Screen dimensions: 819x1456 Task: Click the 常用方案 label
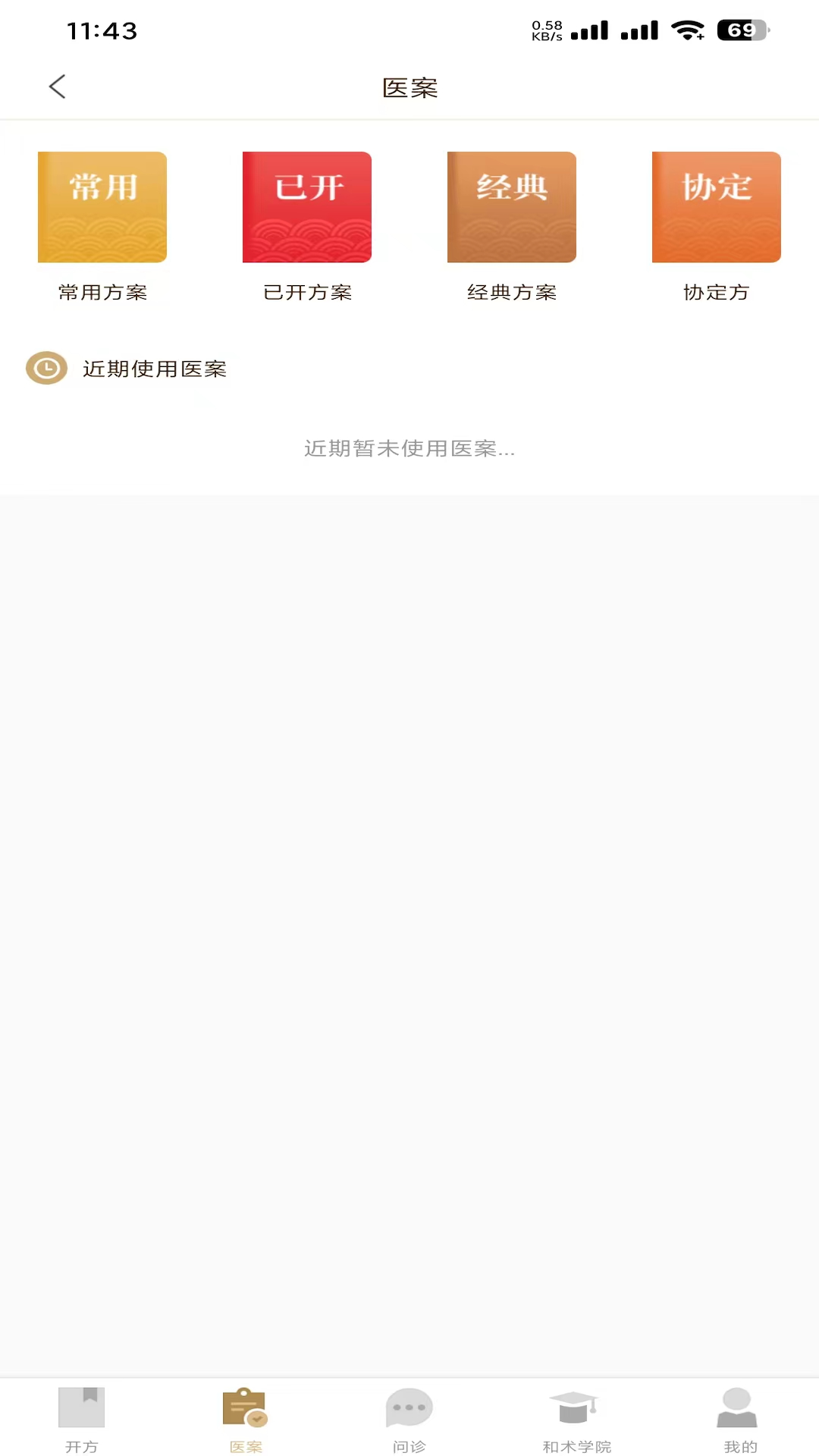point(102,292)
